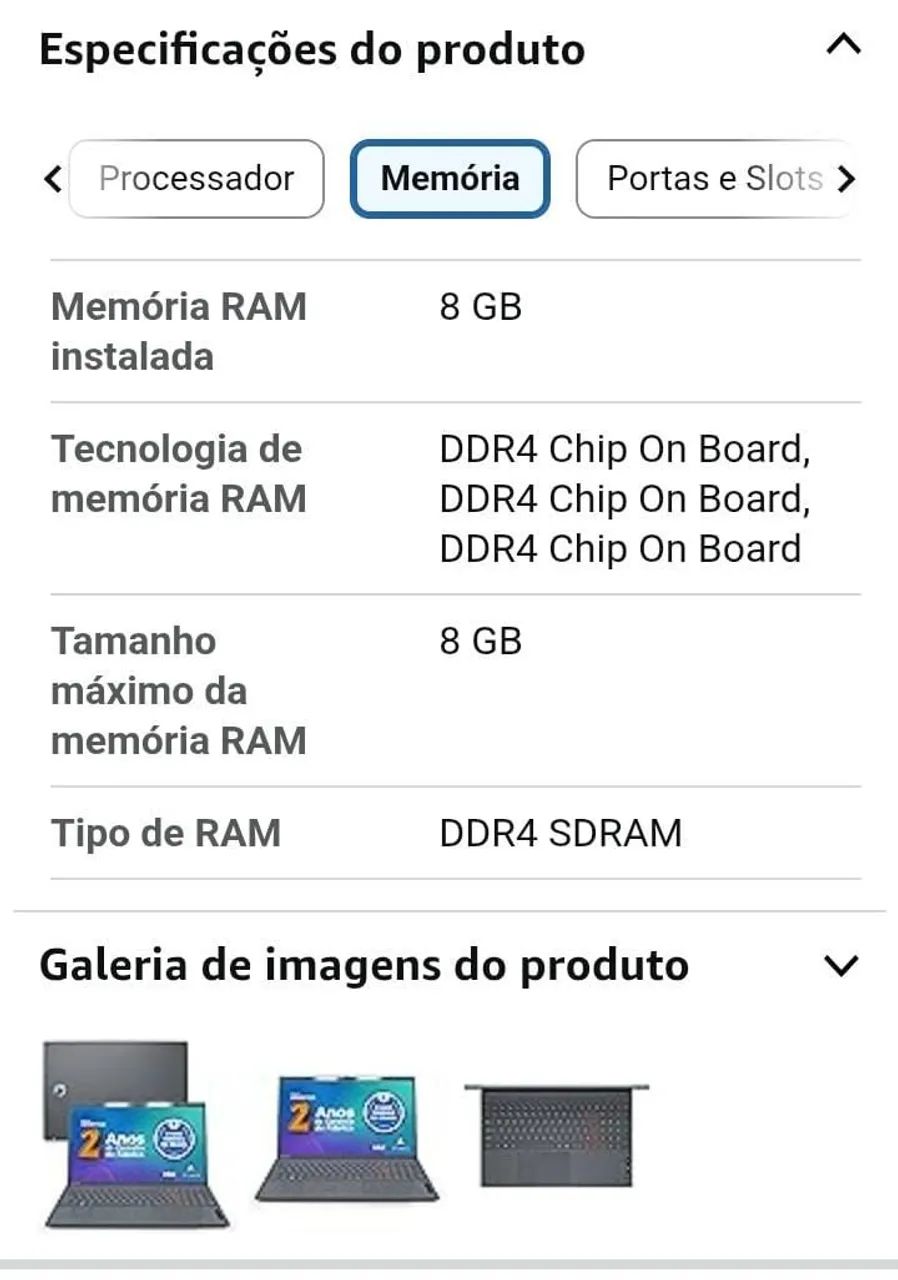Select the DDR4 SDRAM value text
Image resolution: width=898 pixels, height=1280 pixels.
561,832
